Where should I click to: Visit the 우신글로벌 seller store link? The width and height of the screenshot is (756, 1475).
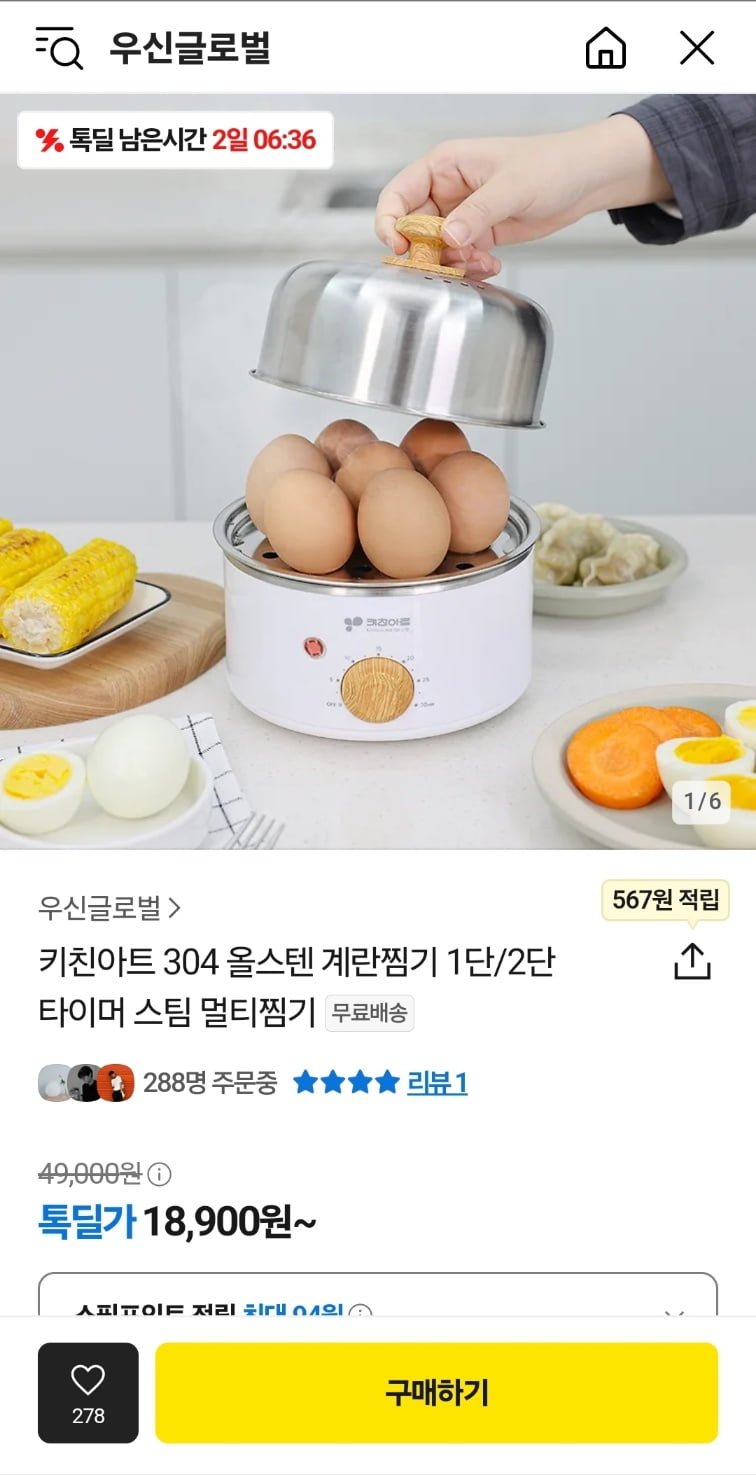click(x=109, y=908)
